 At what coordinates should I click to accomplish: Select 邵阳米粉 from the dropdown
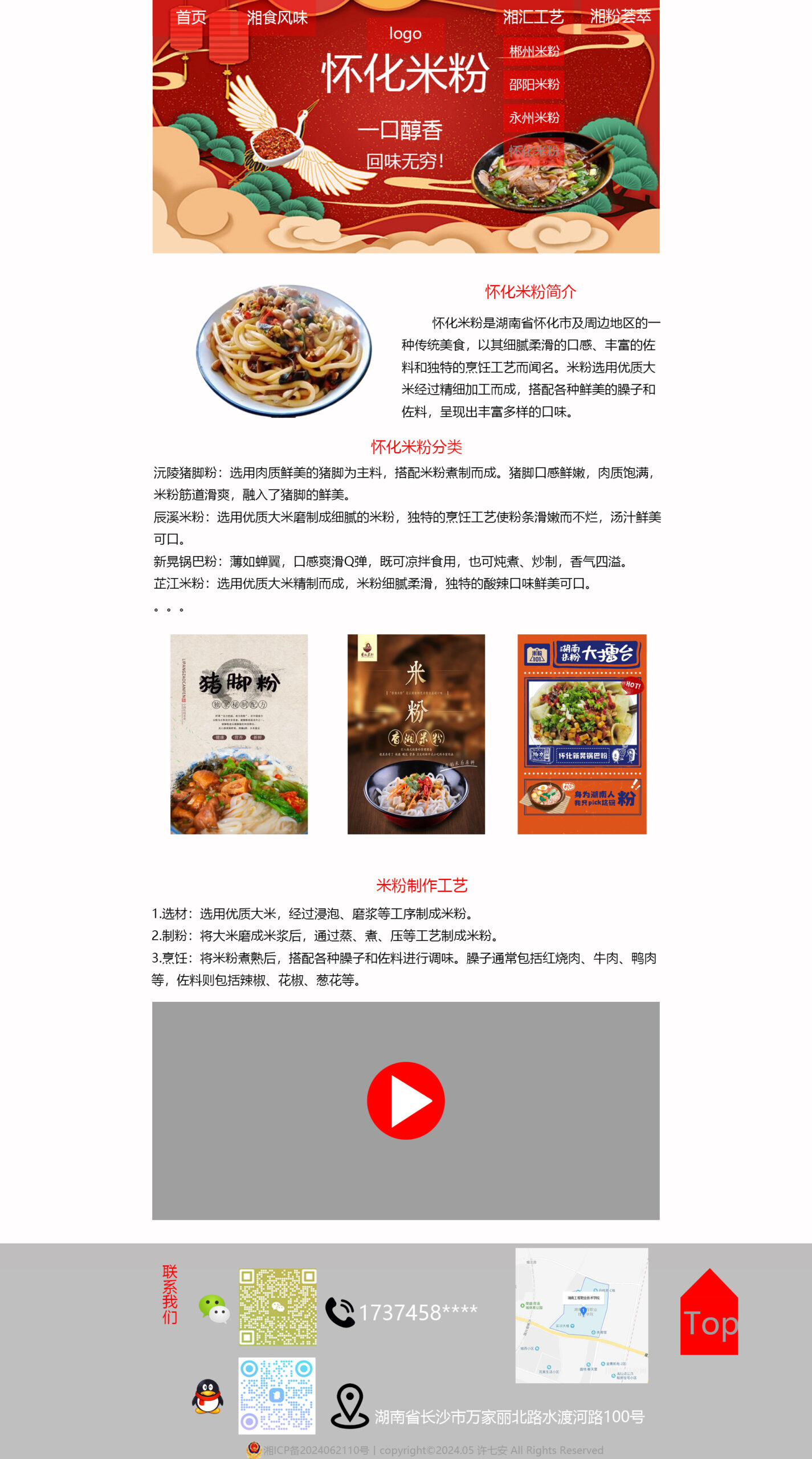tap(534, 84)
